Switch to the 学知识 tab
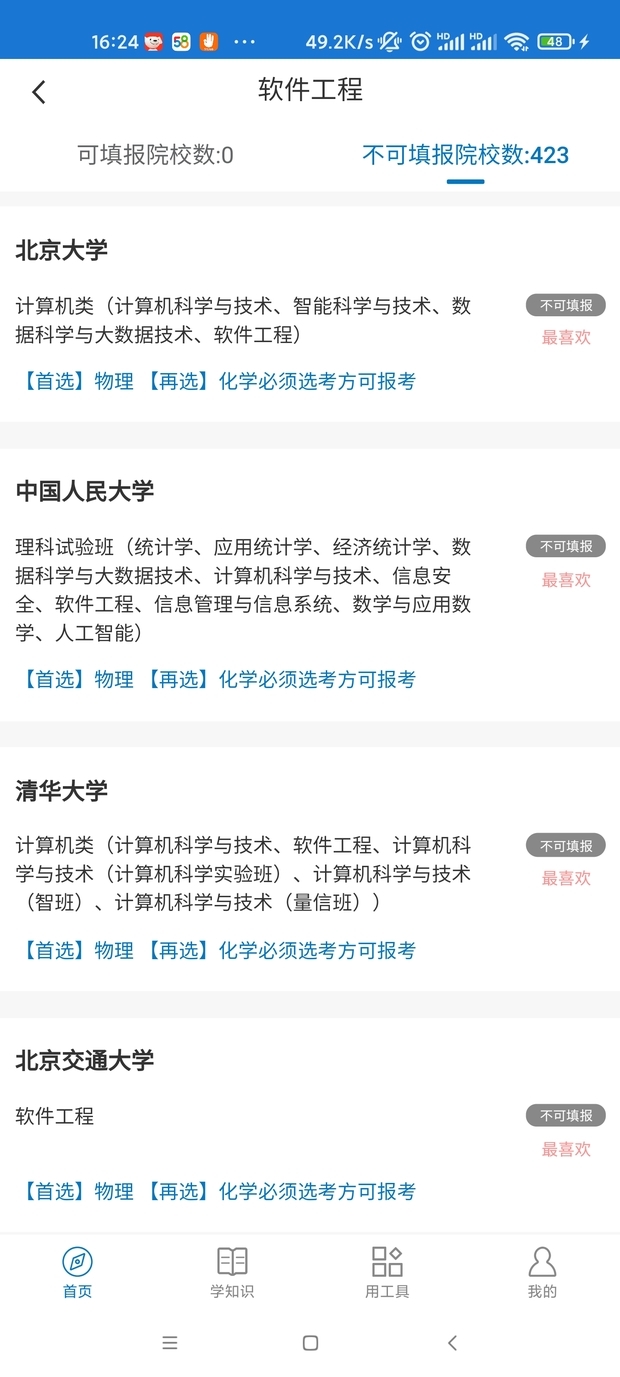620x1377 pixels. coord(232,1272)
